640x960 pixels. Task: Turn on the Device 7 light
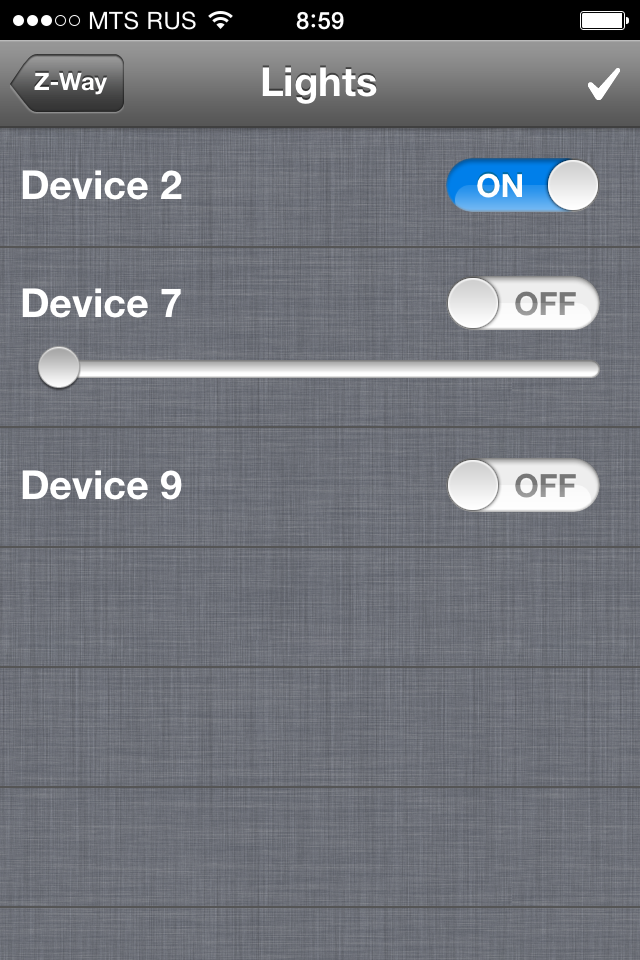[x=522, y=304]
